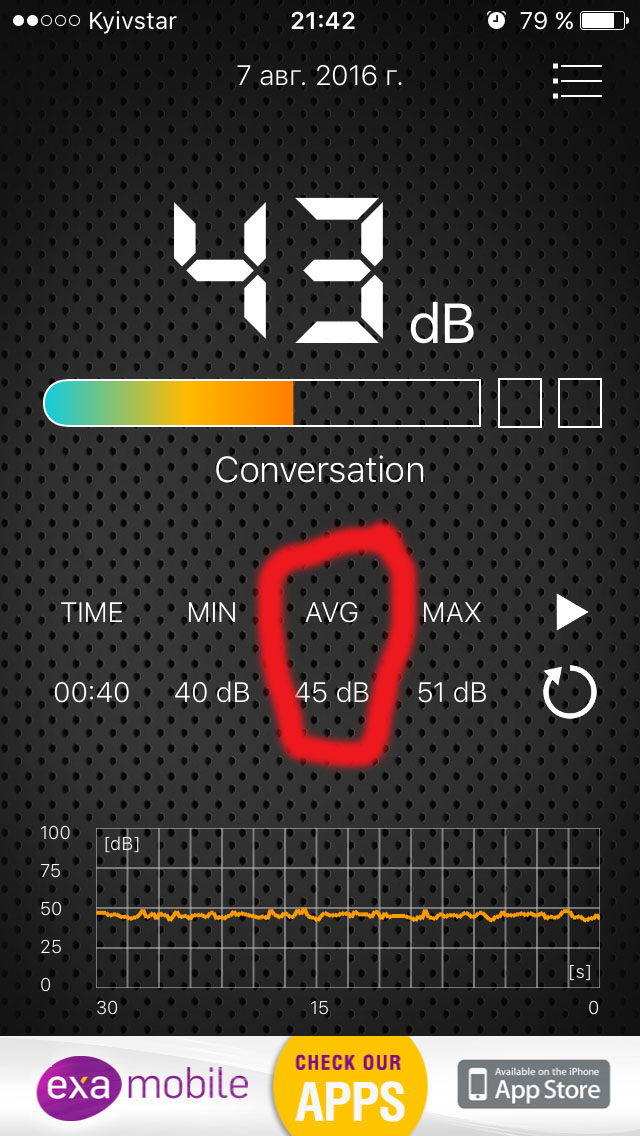Open the App Store badge

pyautogui.click(x=533, y=1084)
